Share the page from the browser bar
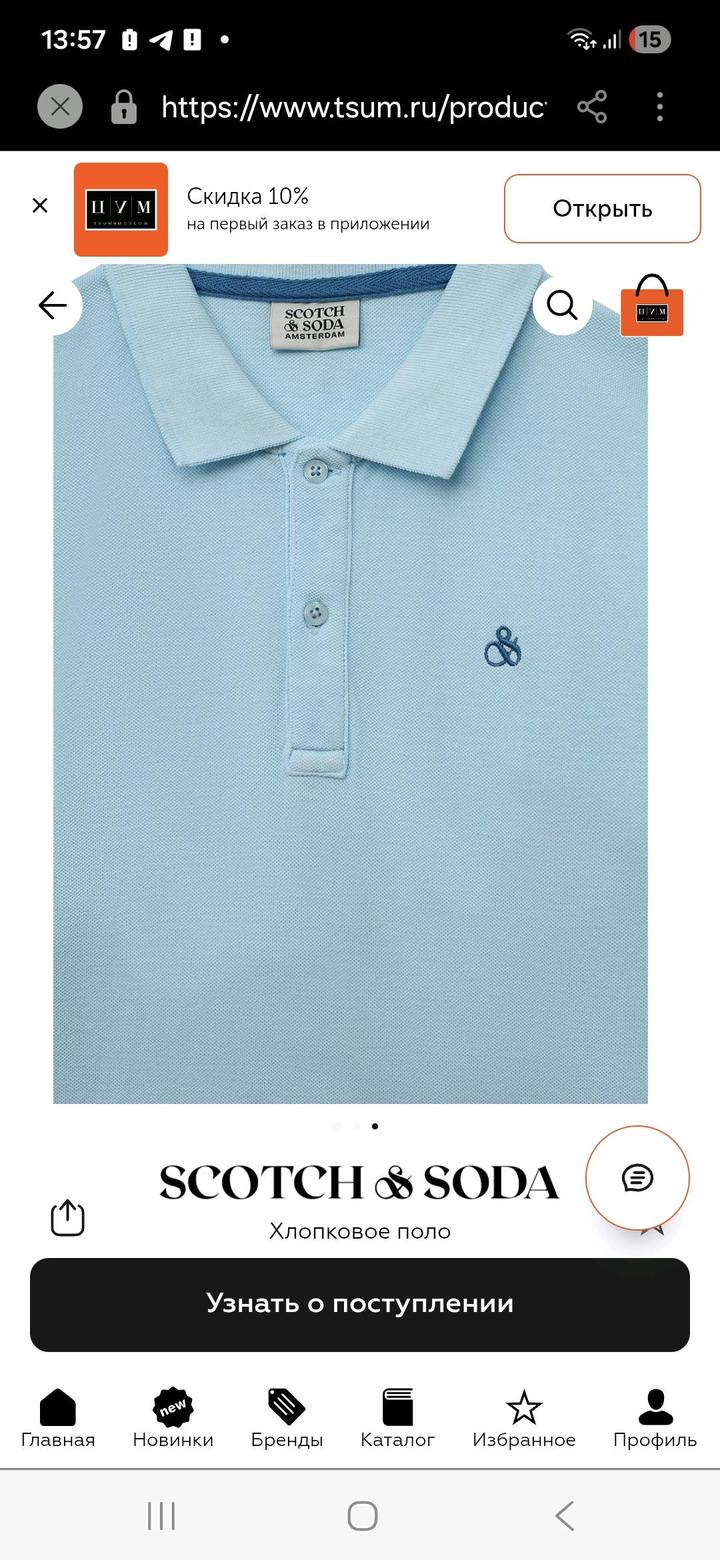The image size is (720, 1560). pos(592,107)
